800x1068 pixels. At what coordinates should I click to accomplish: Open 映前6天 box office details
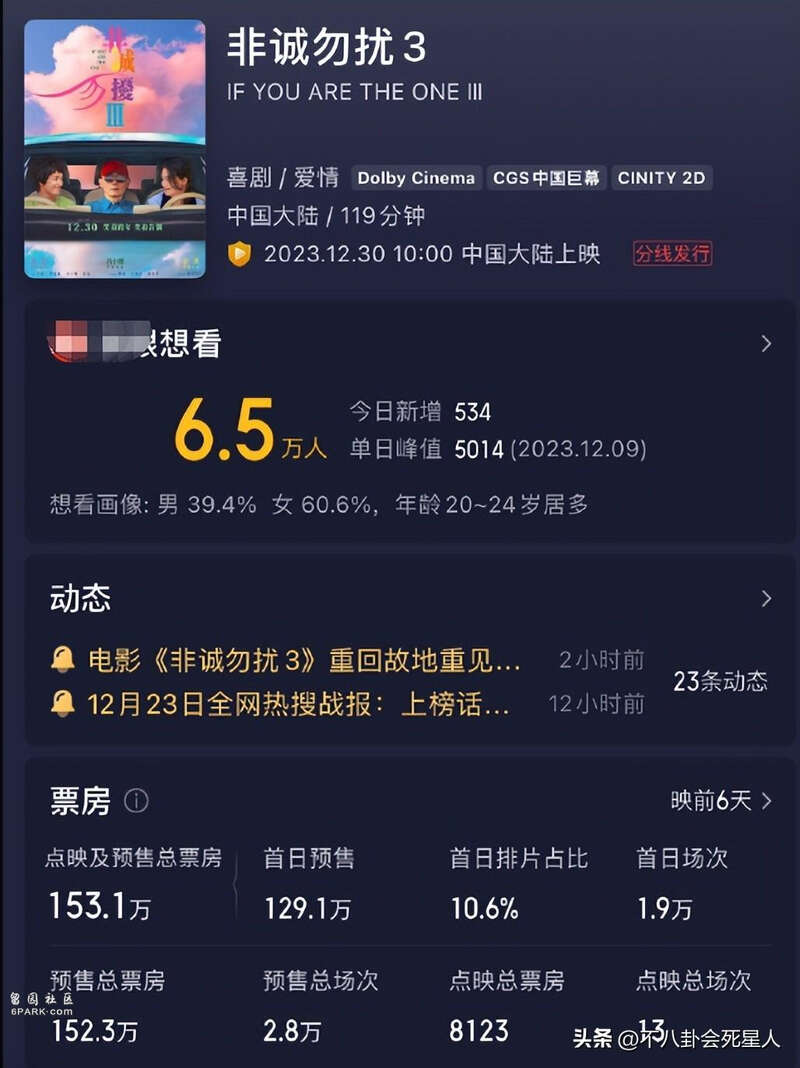point(721,801)
